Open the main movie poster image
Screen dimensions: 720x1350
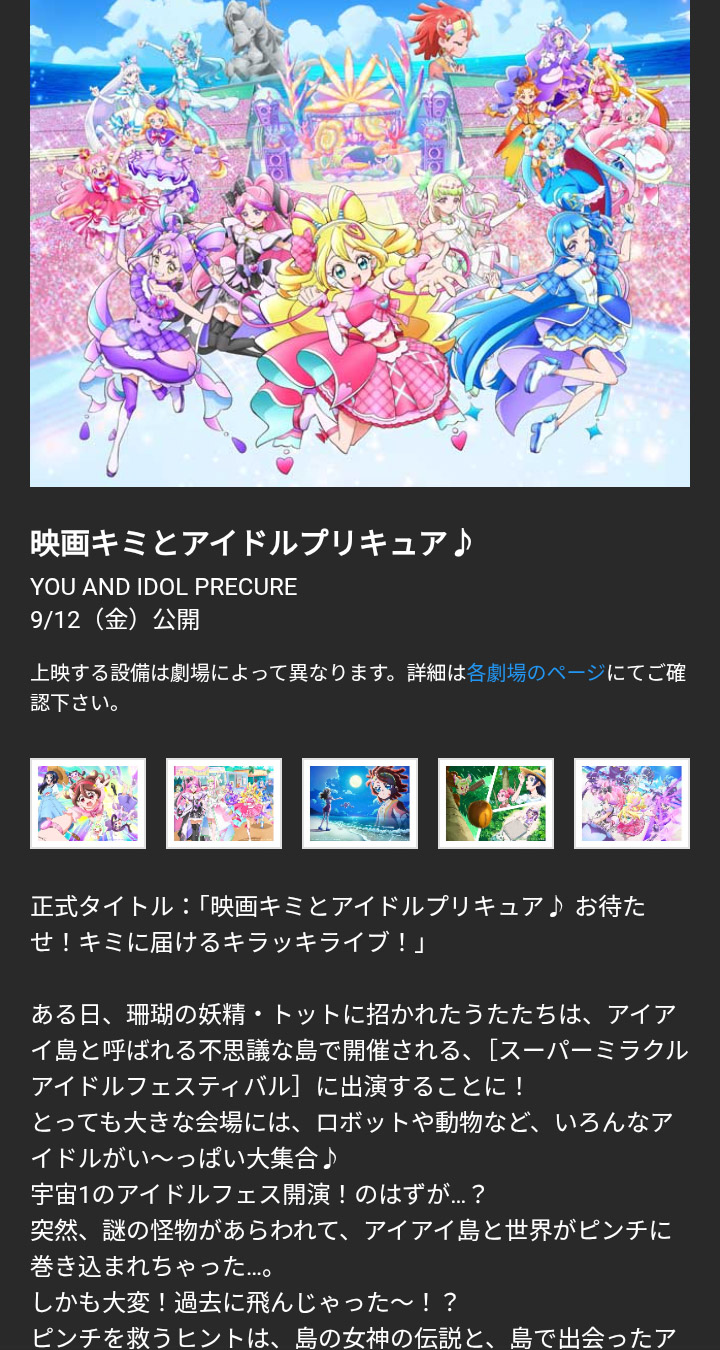pyautogui.click(x=360, y=243)
